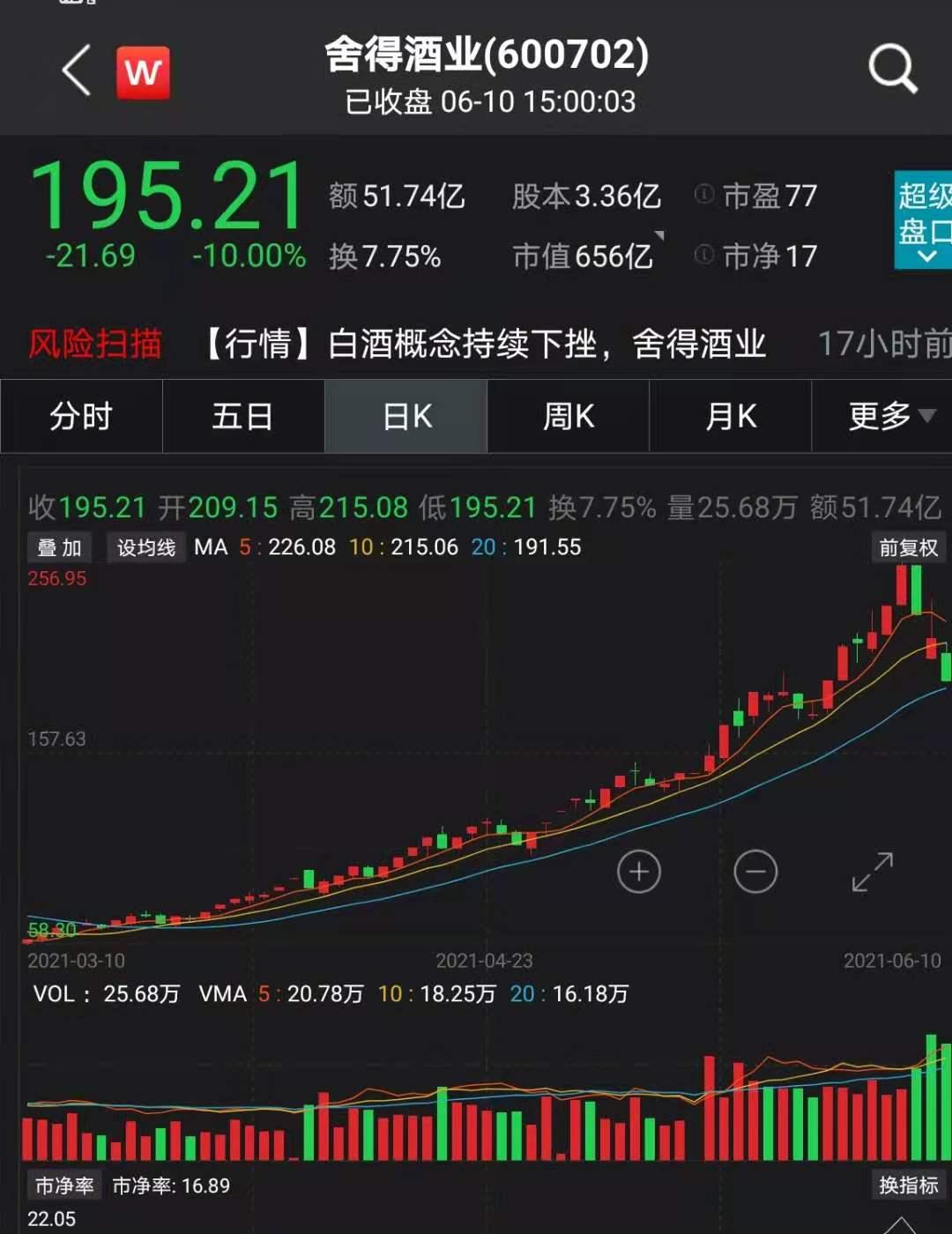This screenshot has width=952, height=1234.
Task: Read the 白酒概念持续下挫 news headline
Action: (485, 344)
